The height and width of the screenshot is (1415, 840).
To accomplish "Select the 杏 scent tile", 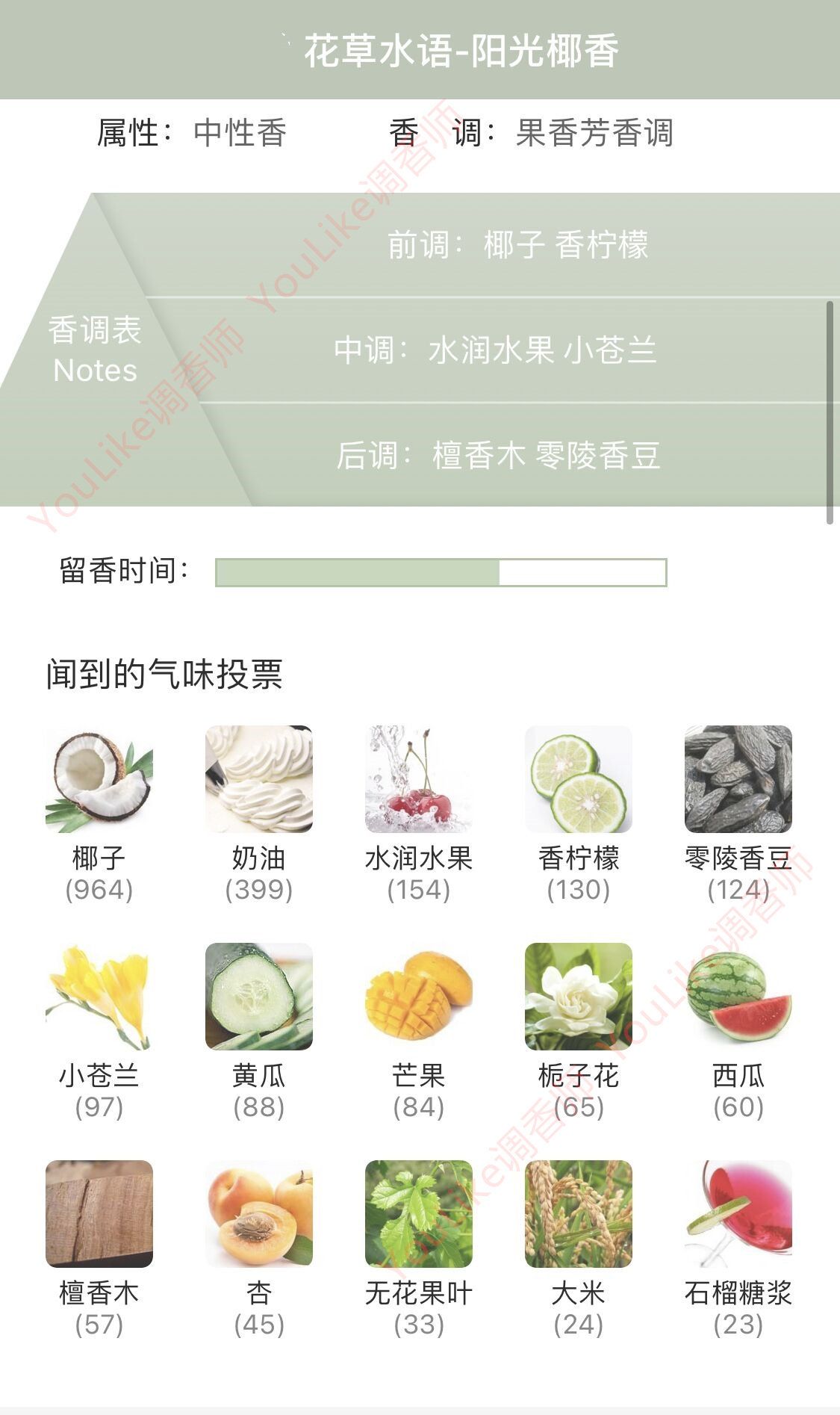I will 259,1214.
